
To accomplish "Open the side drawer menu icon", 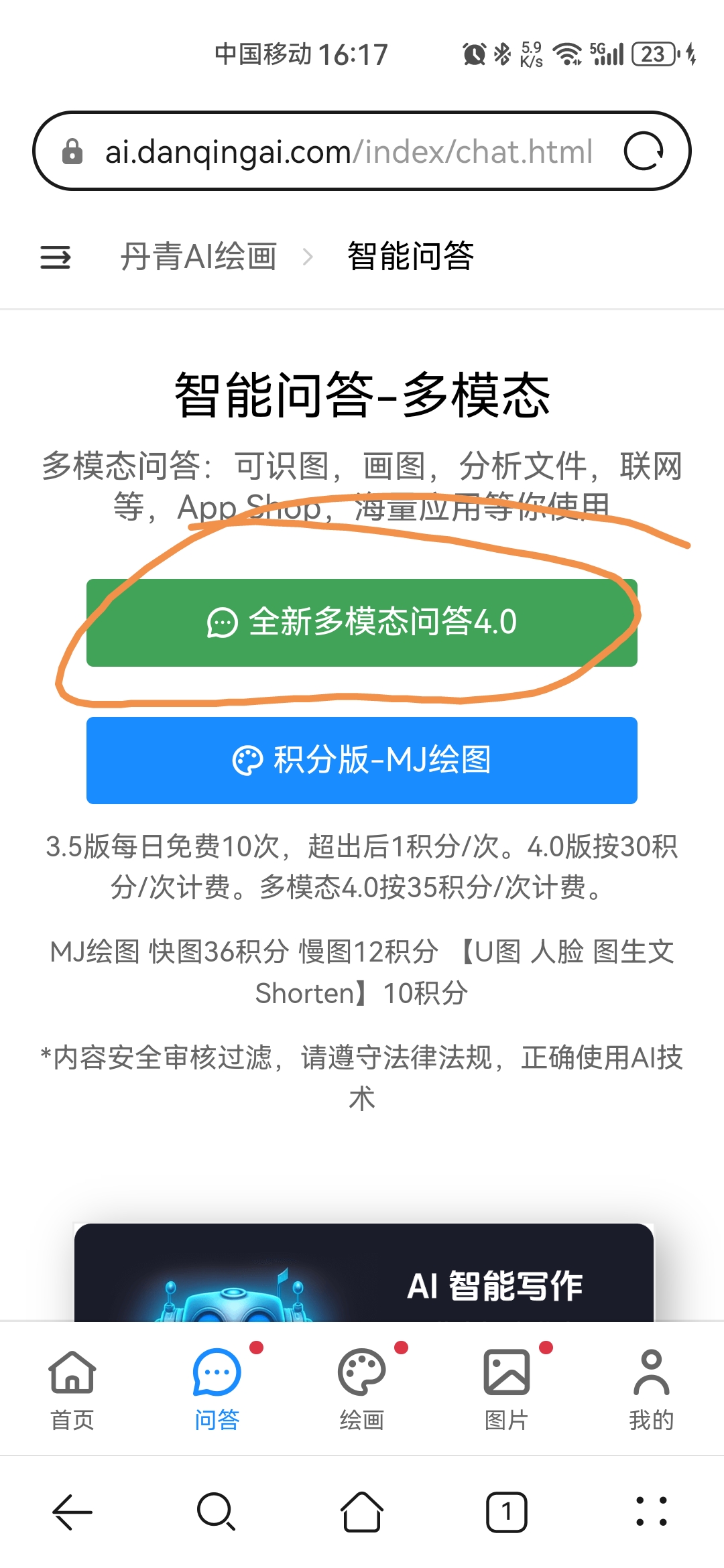I will tap(56, 257).
